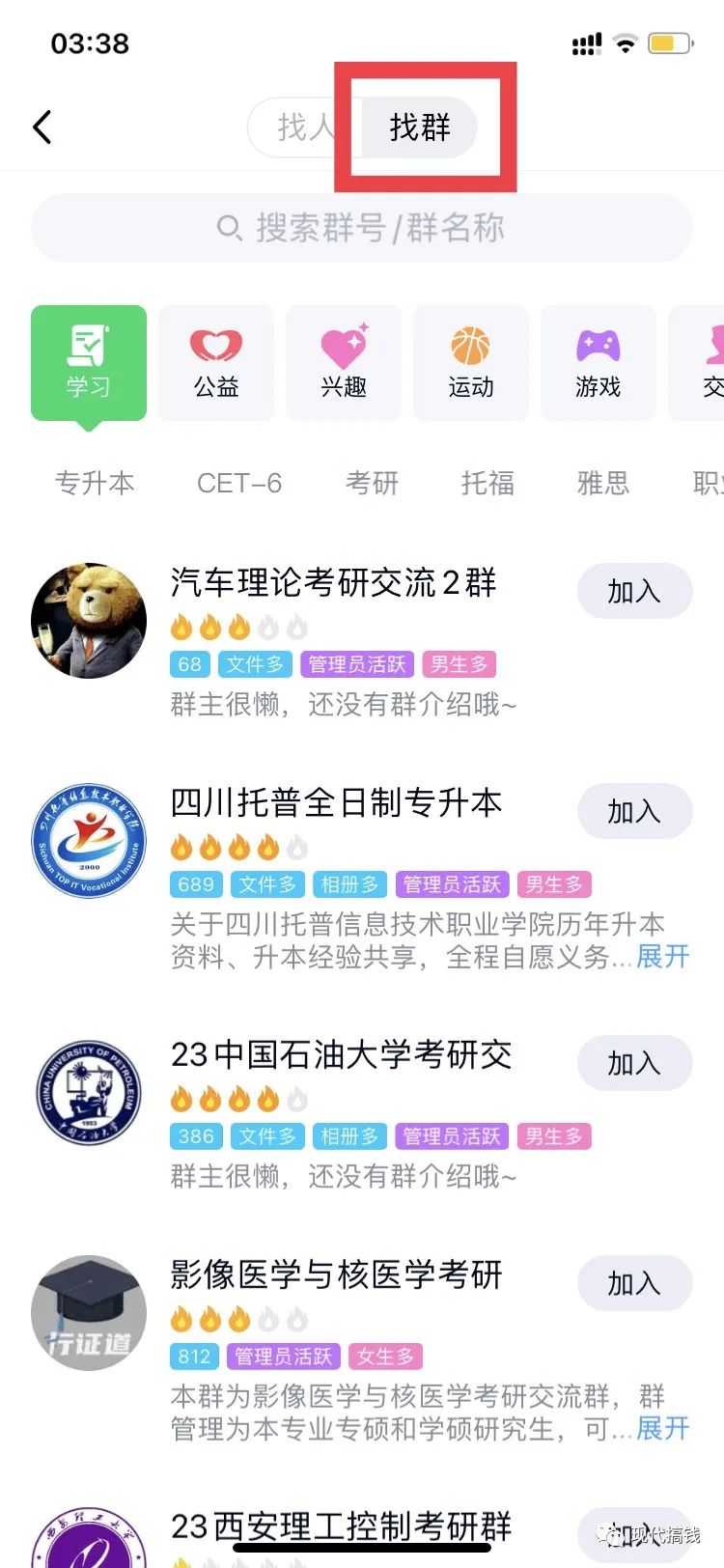Join the 汽车理论考研交流2群 group
Image resolution: width=724 pixels, height=1568 pixels.
click(x=634, y=591)
